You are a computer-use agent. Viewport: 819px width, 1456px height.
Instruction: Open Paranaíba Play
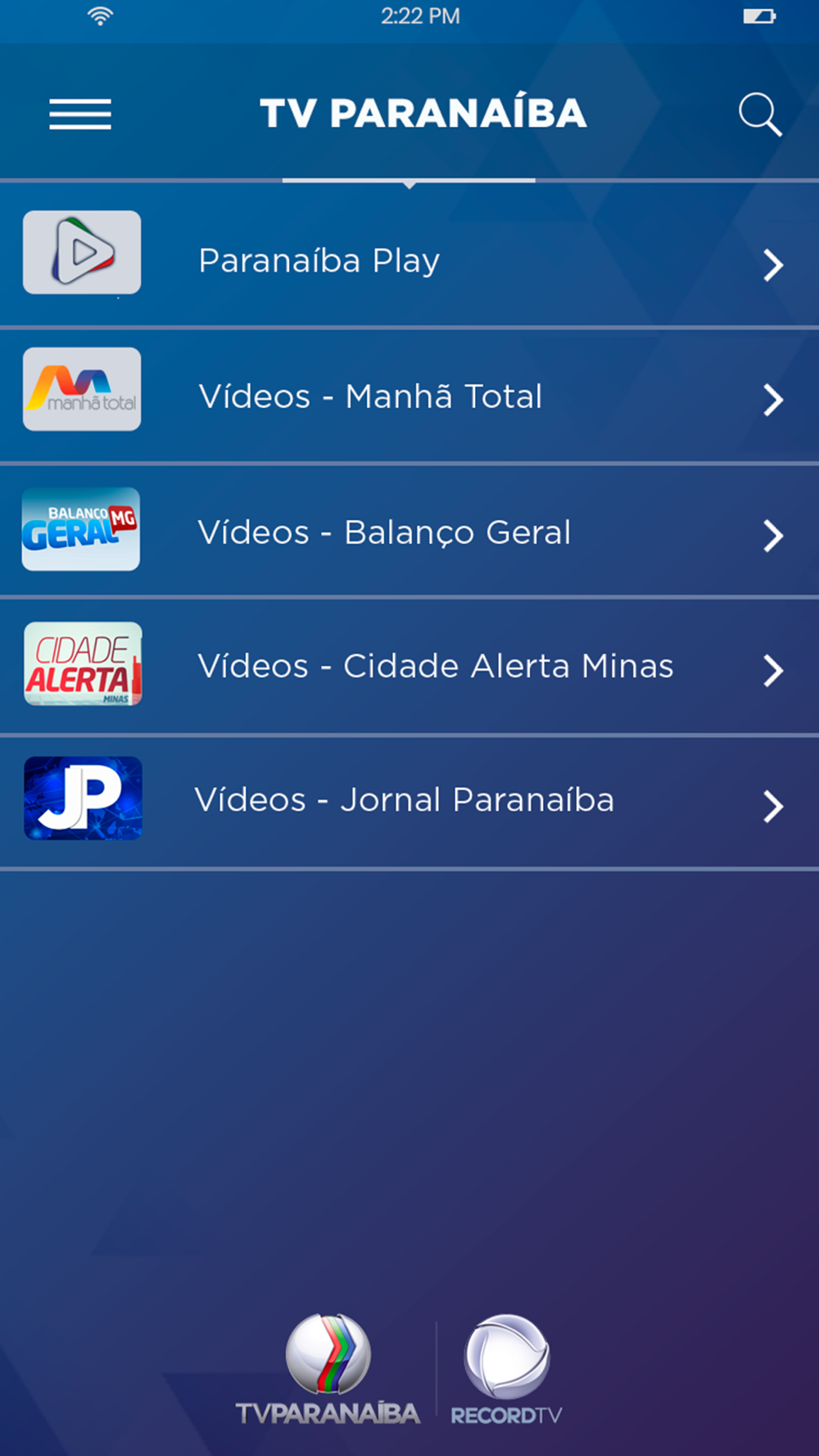point(409,255)
